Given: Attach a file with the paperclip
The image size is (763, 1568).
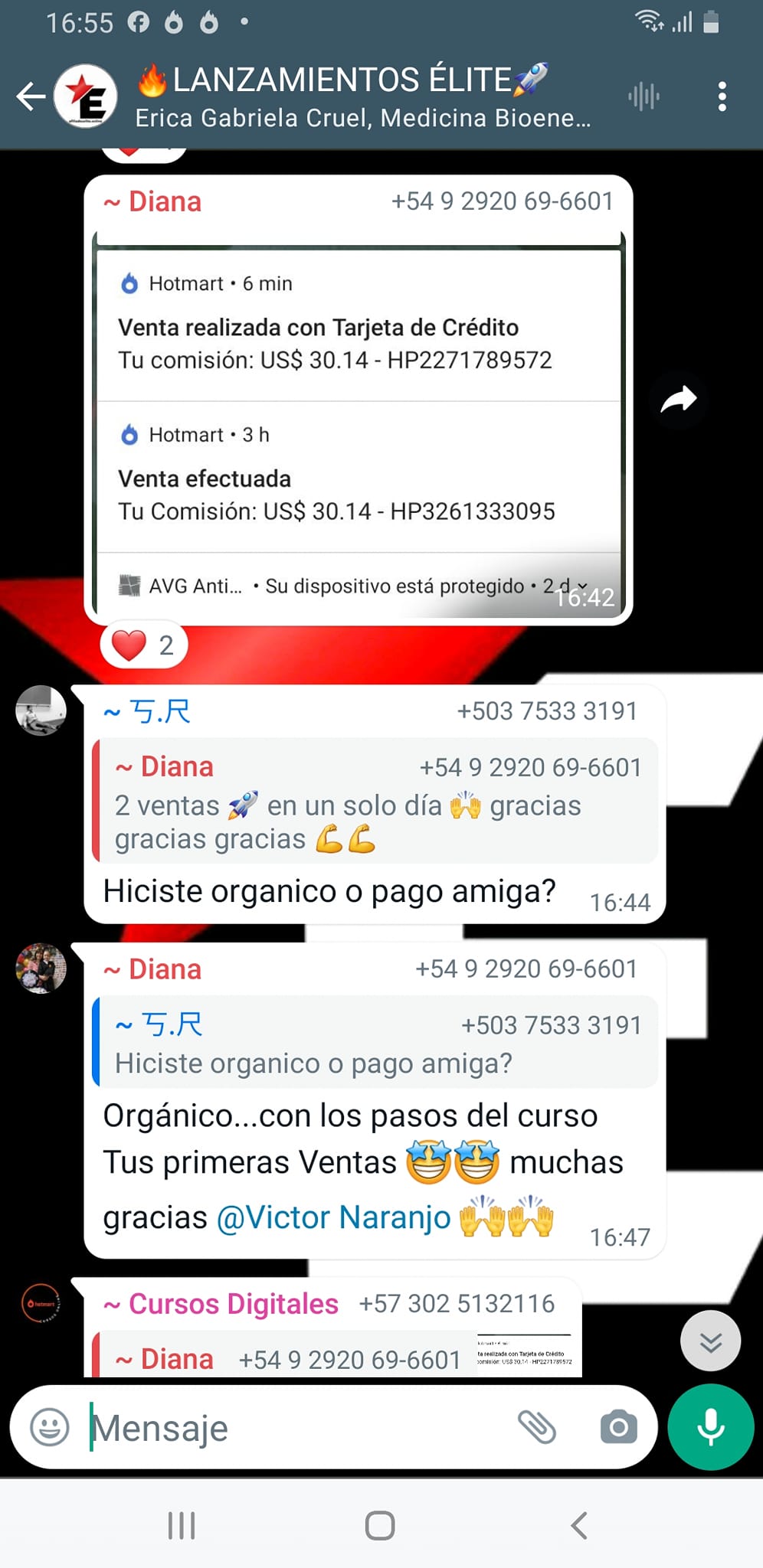Looking at the screenshot, I should 537,1427.
